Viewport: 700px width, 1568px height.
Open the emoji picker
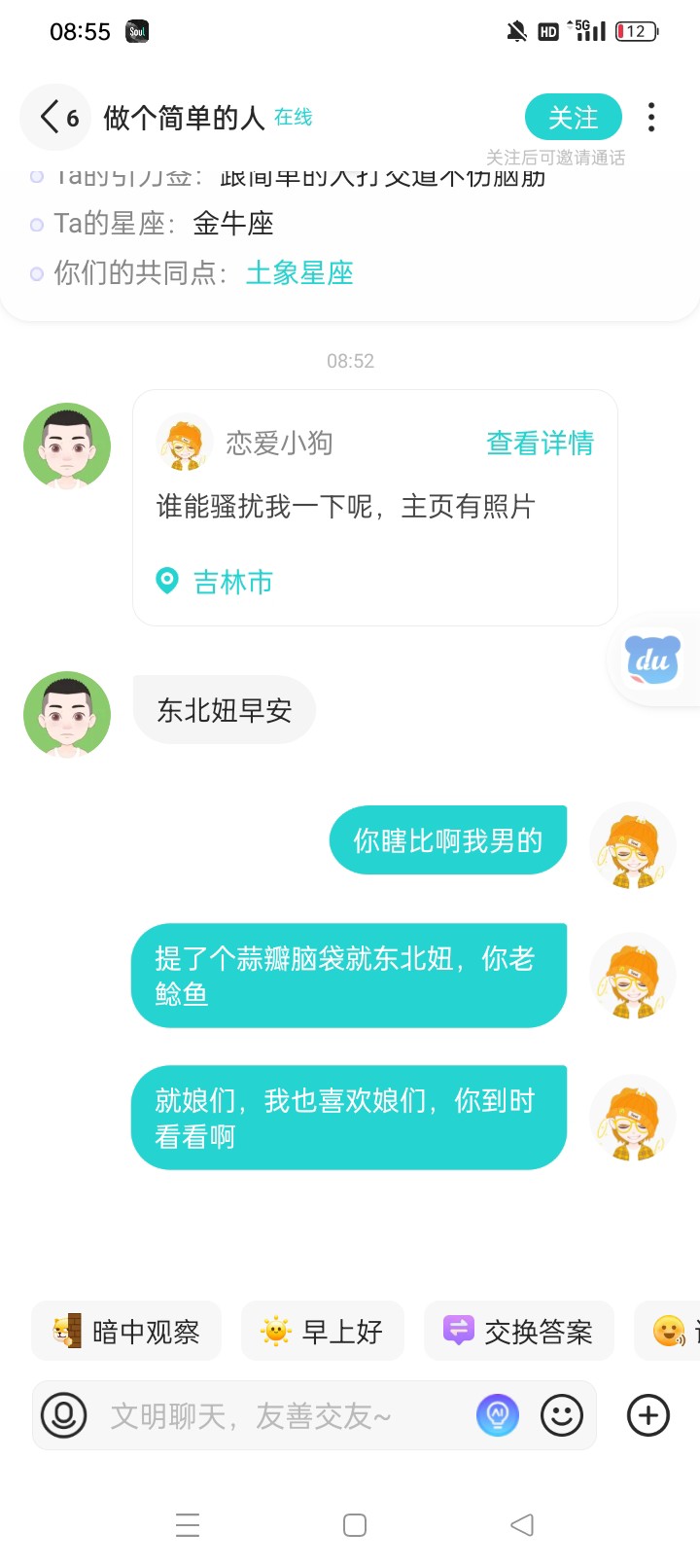point(562,1415)
